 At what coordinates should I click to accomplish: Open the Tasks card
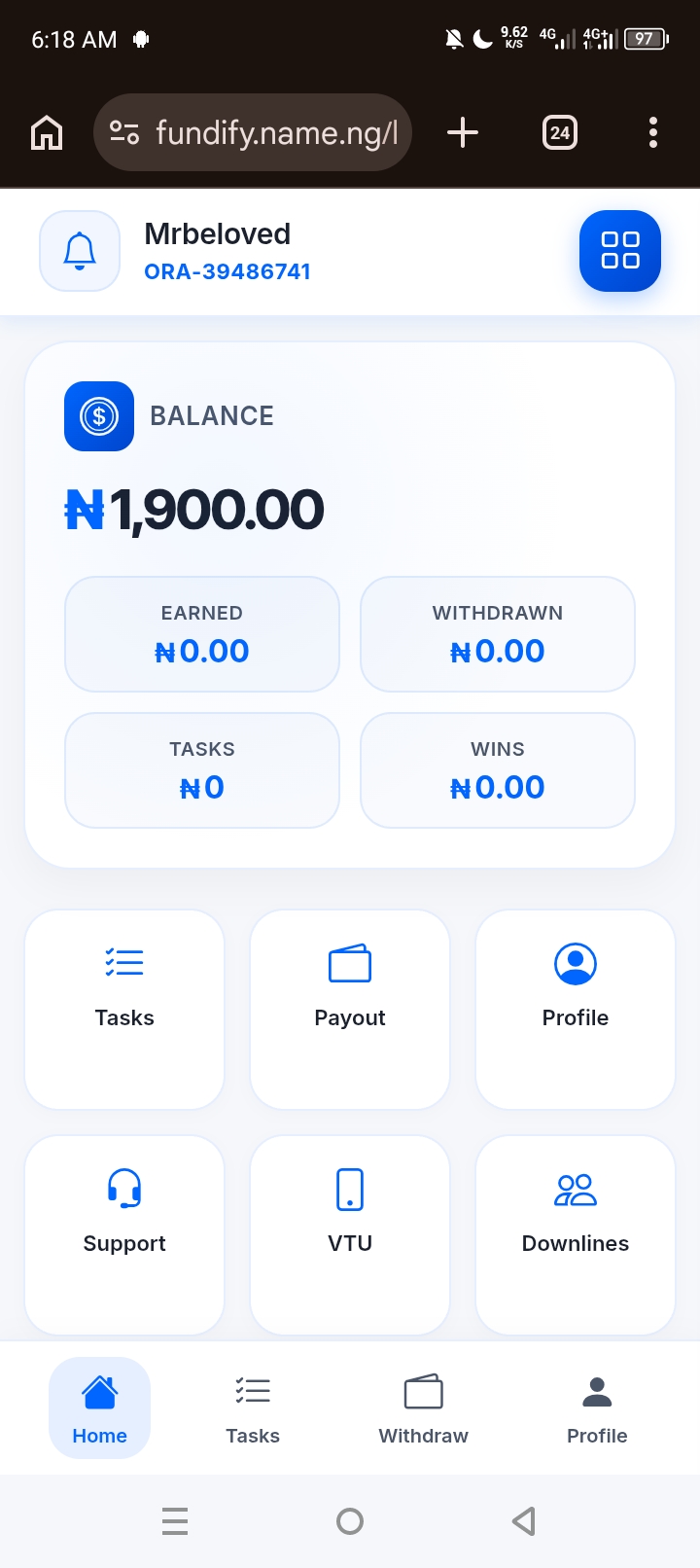click(124, 1009)
